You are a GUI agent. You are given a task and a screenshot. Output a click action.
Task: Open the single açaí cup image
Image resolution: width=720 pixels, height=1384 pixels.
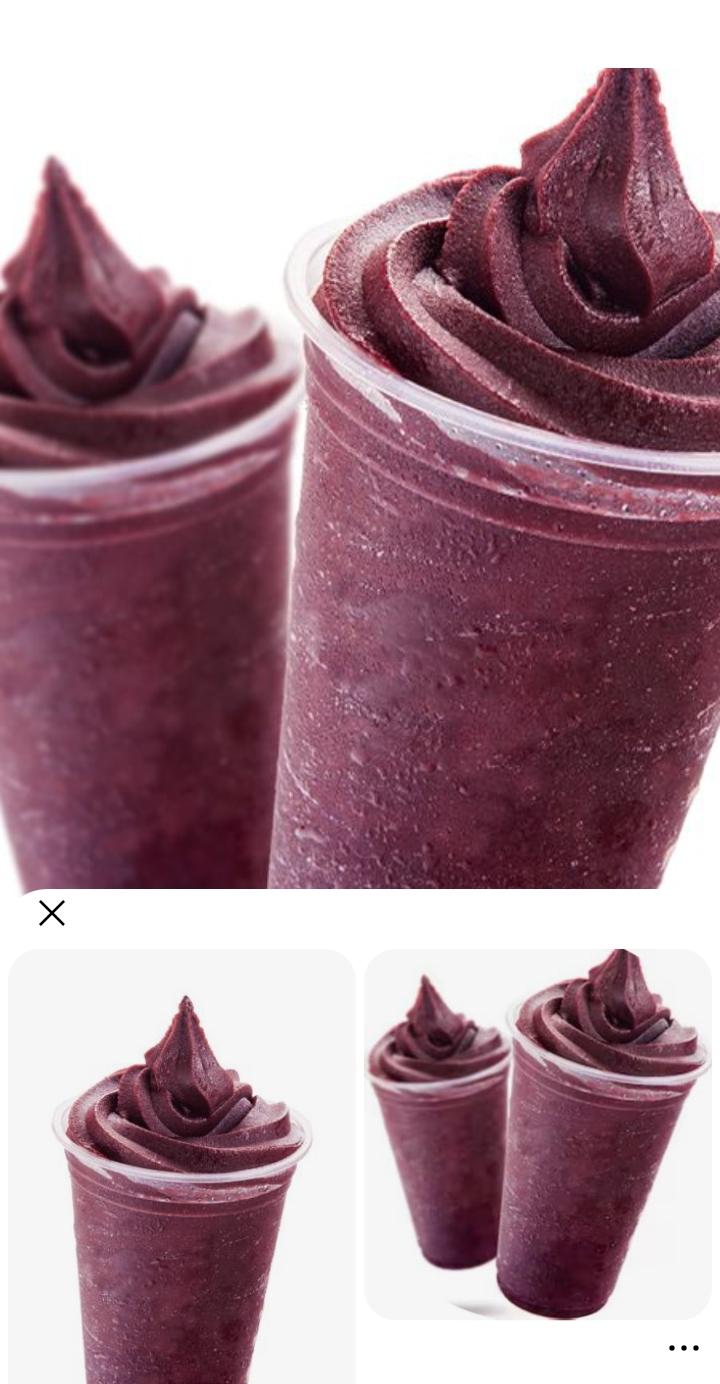[x=182, y=1165]
